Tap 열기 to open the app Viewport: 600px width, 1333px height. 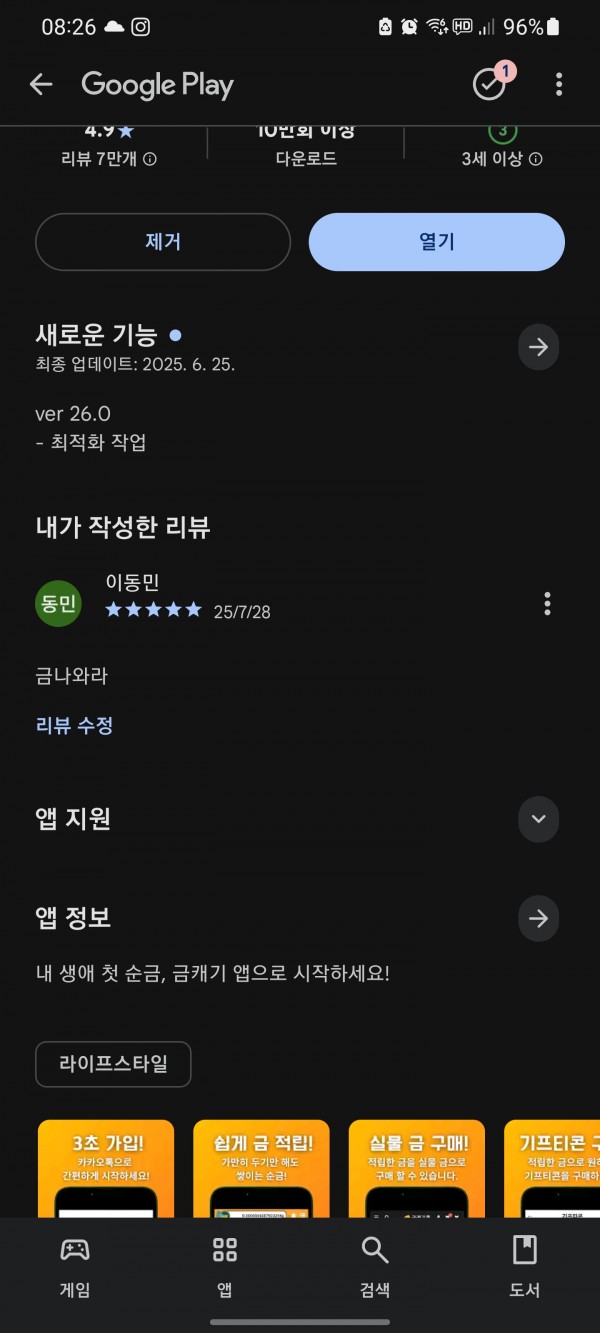click(x=437, y=242)
